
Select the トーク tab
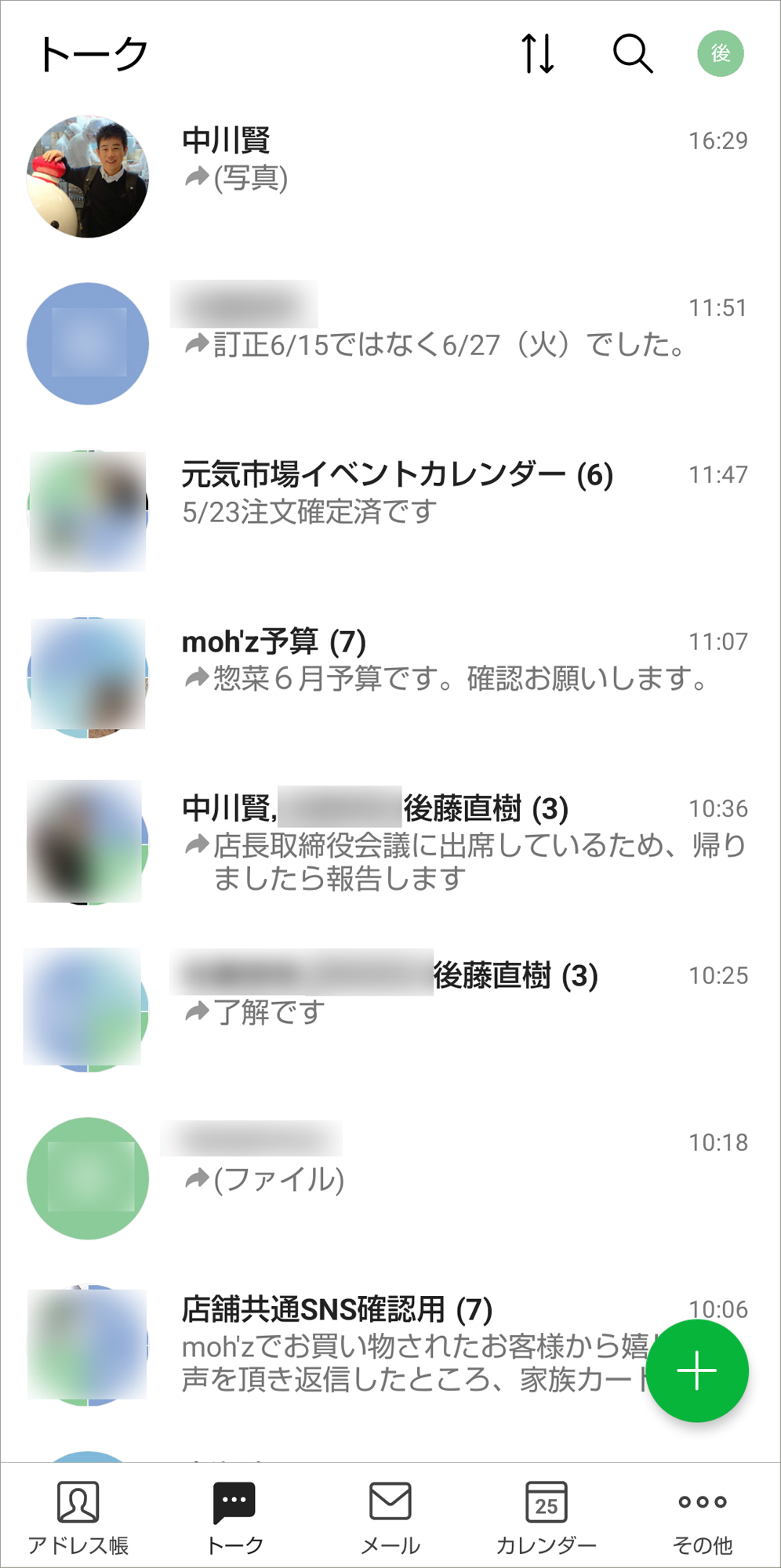[234, 1517]
